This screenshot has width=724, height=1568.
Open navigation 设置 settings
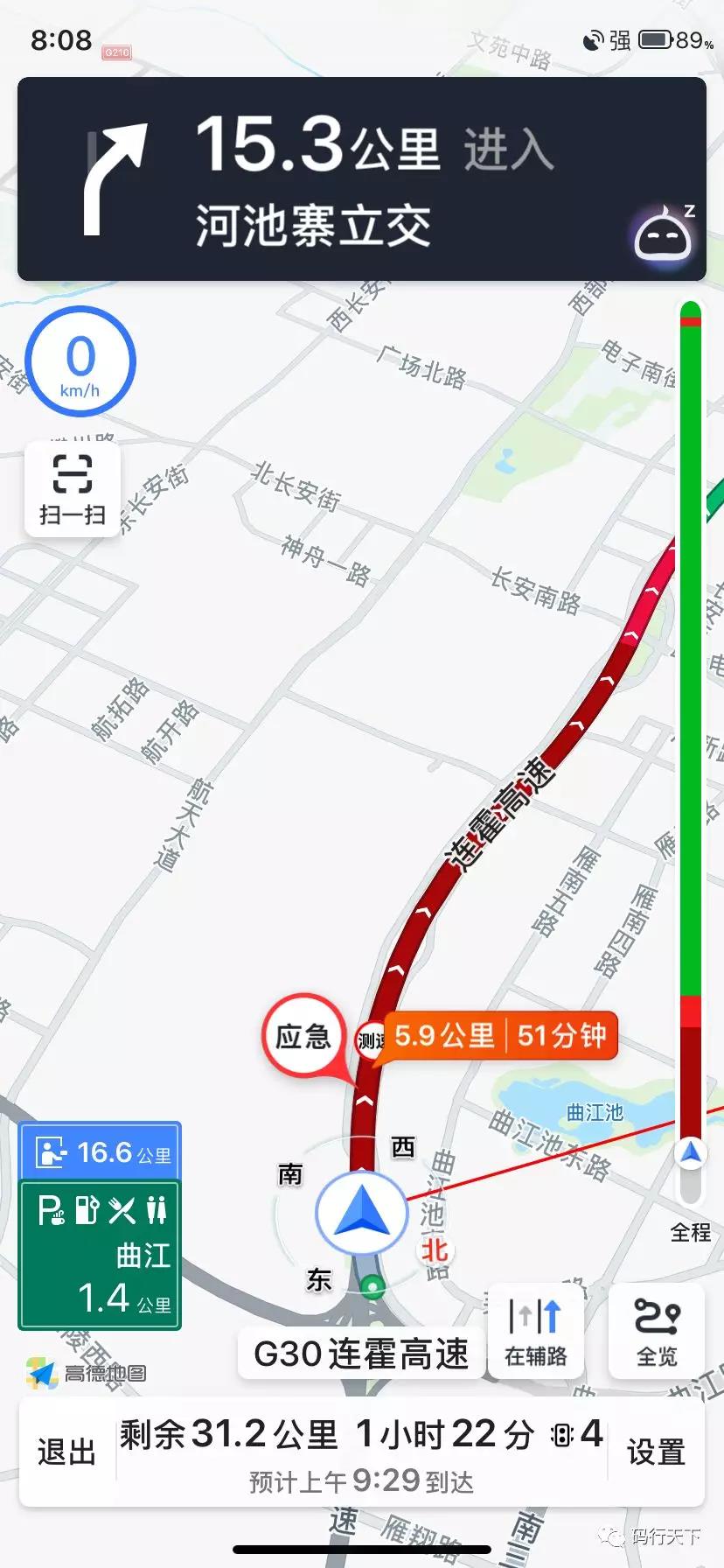[x=656, y=1452]
